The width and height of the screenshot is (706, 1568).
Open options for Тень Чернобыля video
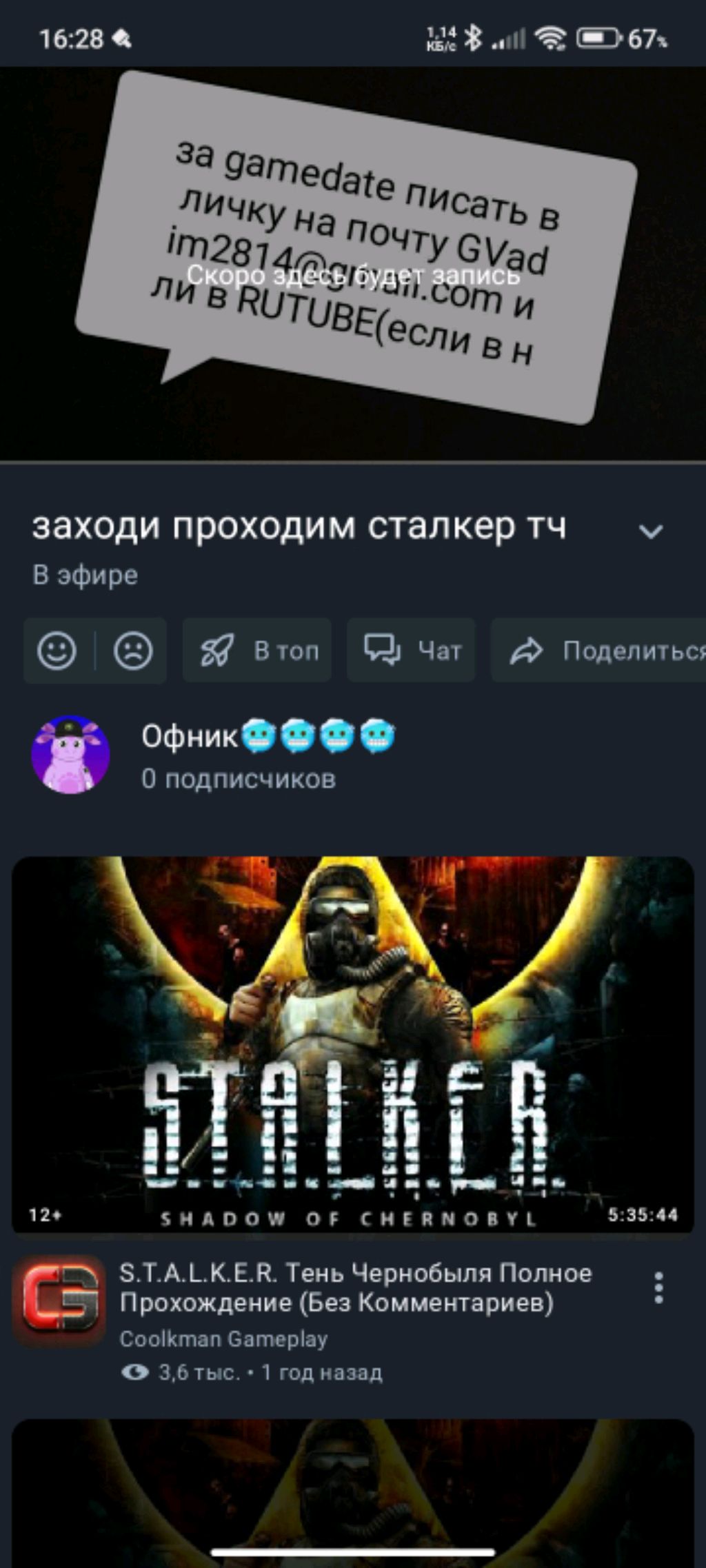659,1287
